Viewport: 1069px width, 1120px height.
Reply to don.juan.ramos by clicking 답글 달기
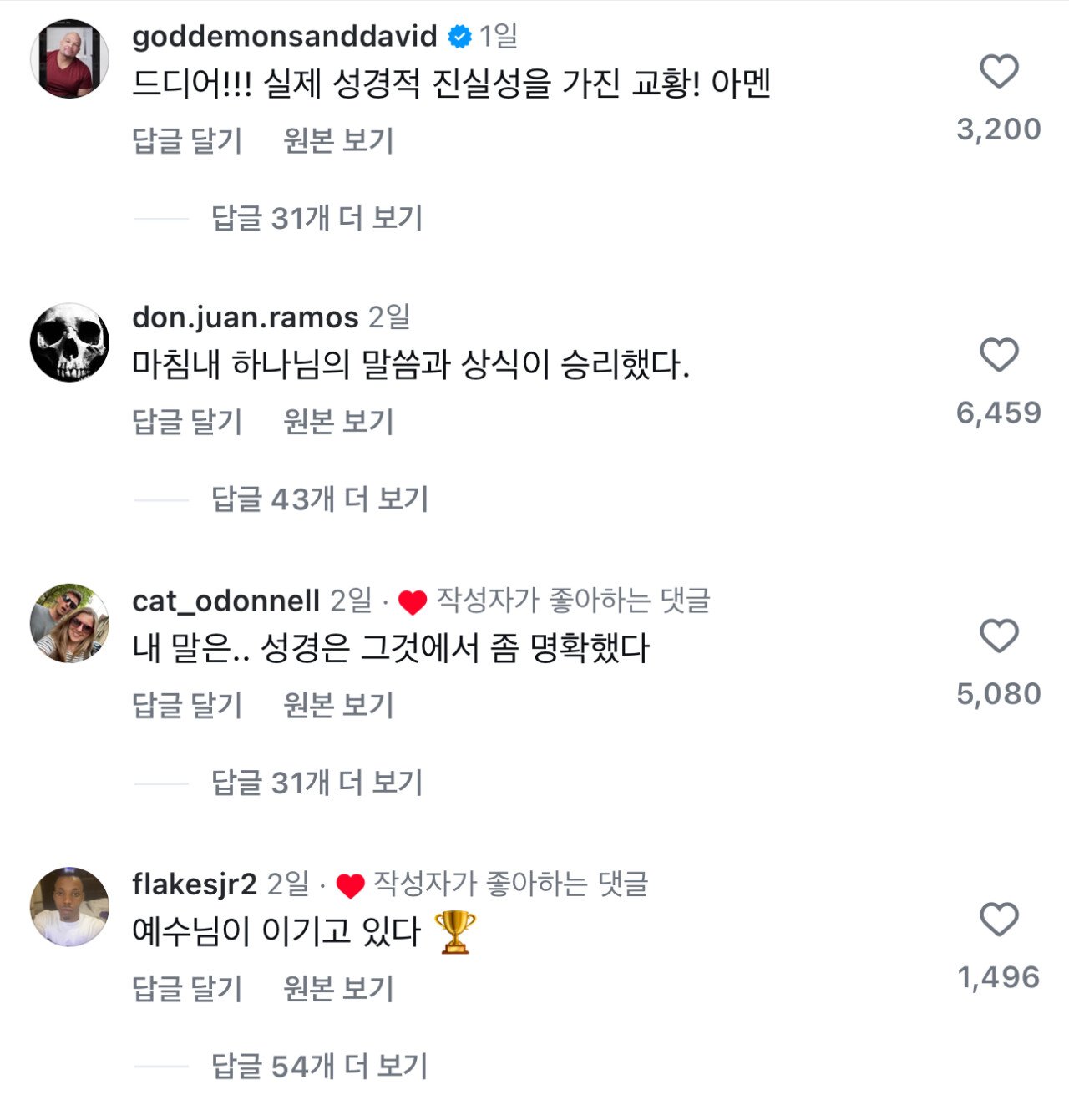tap(186, 420)
